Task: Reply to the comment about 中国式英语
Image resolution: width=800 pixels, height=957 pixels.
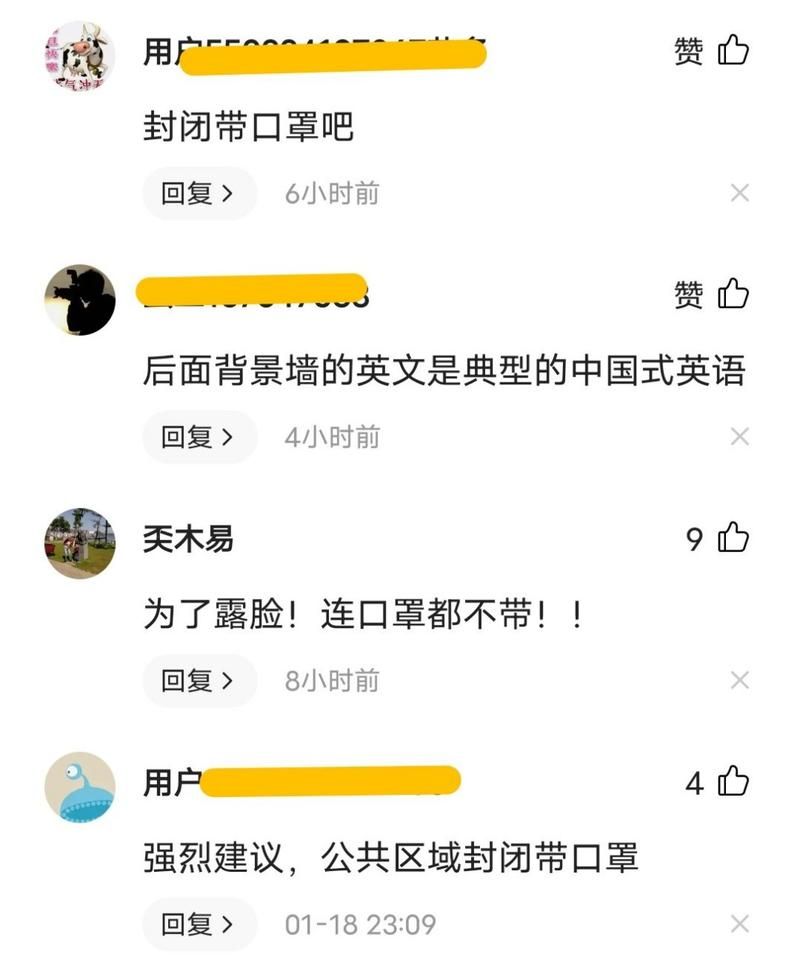Action: [199, 437]
